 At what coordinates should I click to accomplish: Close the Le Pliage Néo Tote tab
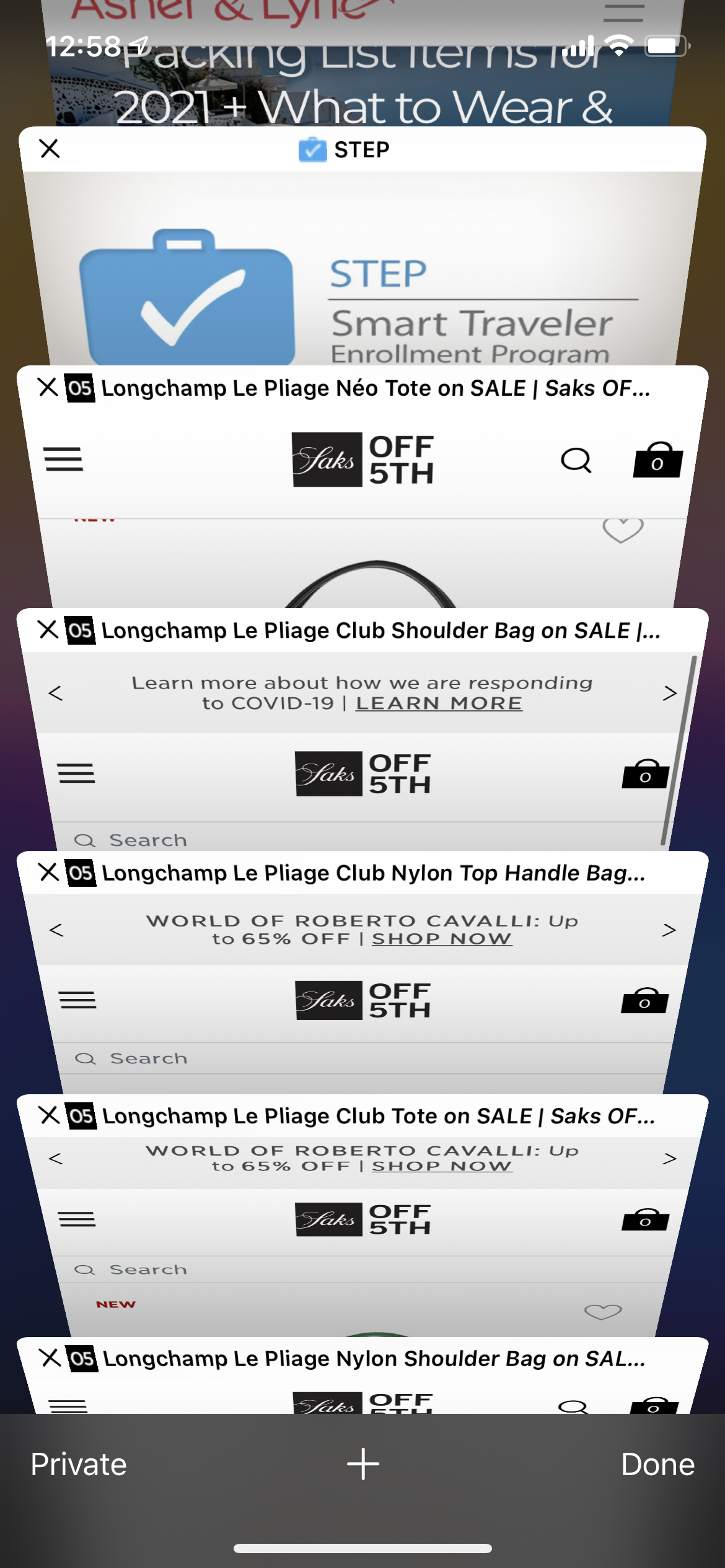pos(48,387)
